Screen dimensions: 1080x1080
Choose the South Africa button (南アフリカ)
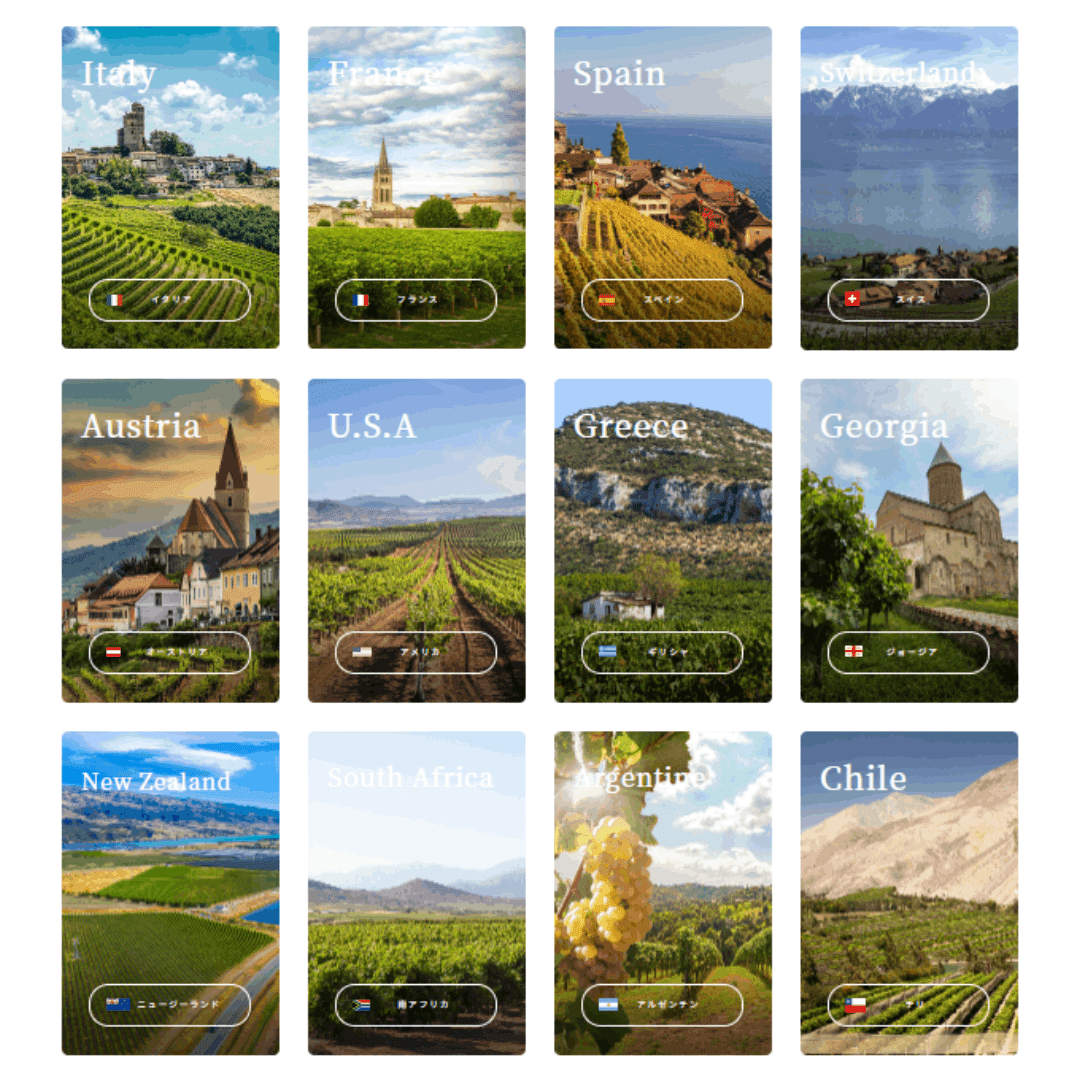click(416, 1005)
